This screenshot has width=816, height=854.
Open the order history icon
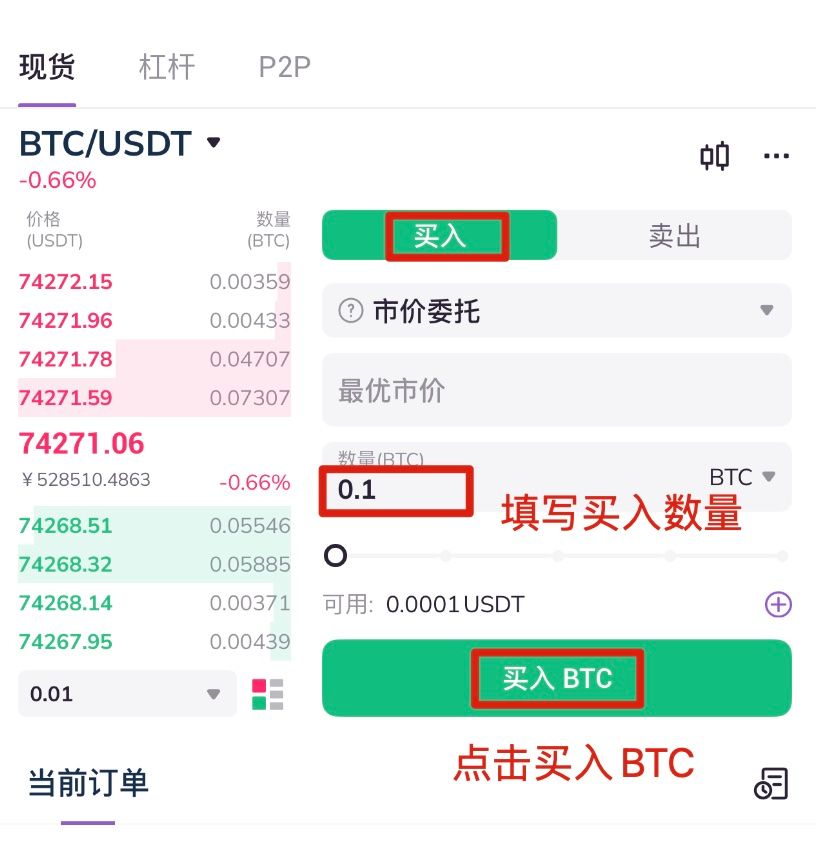[x=770, y=784]
